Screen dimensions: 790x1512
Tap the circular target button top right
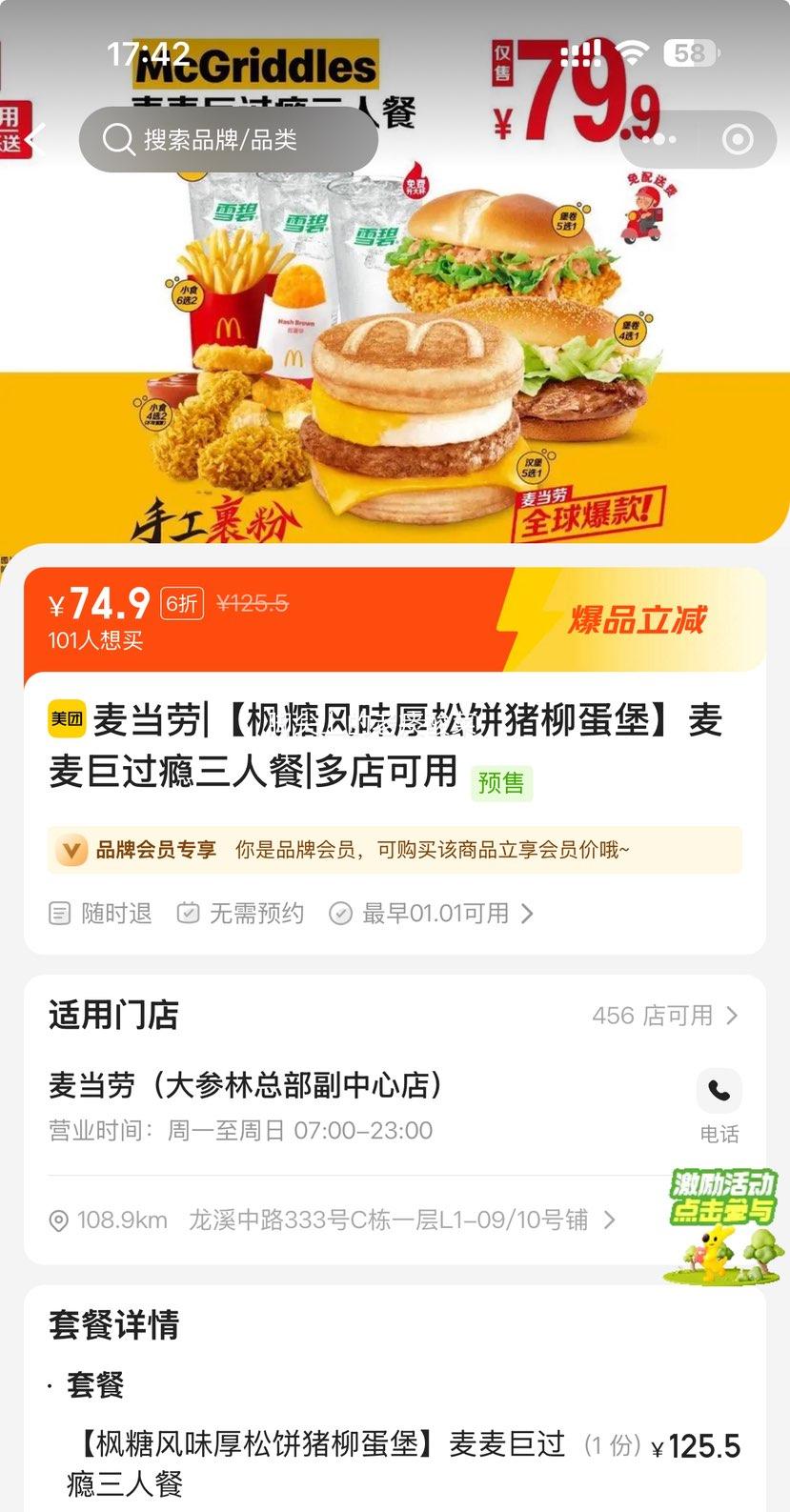click(x=738, y=139)
